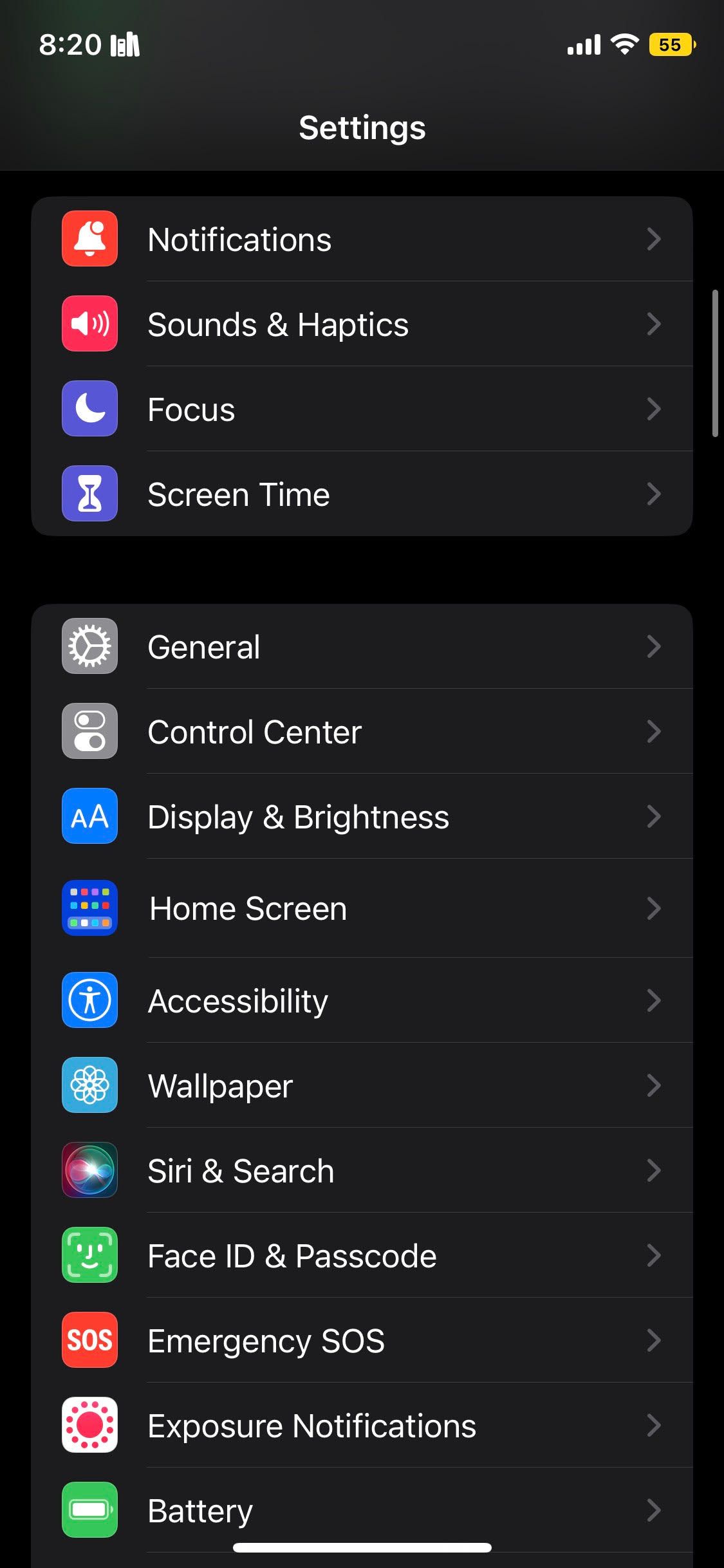Tap the Siri & Search icon
The height and width of the screenshot is (1568, 724).
coord(89,1171)
